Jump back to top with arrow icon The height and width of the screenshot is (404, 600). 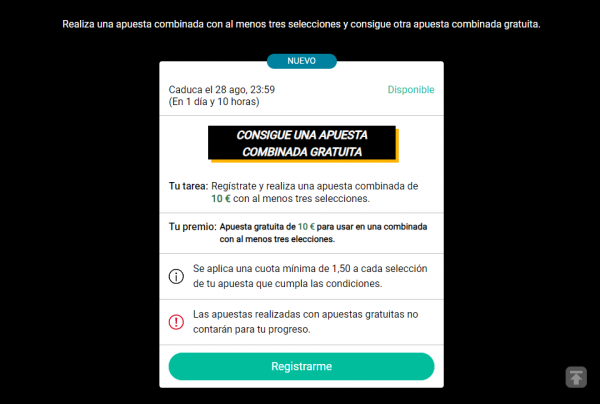point(576,377)
